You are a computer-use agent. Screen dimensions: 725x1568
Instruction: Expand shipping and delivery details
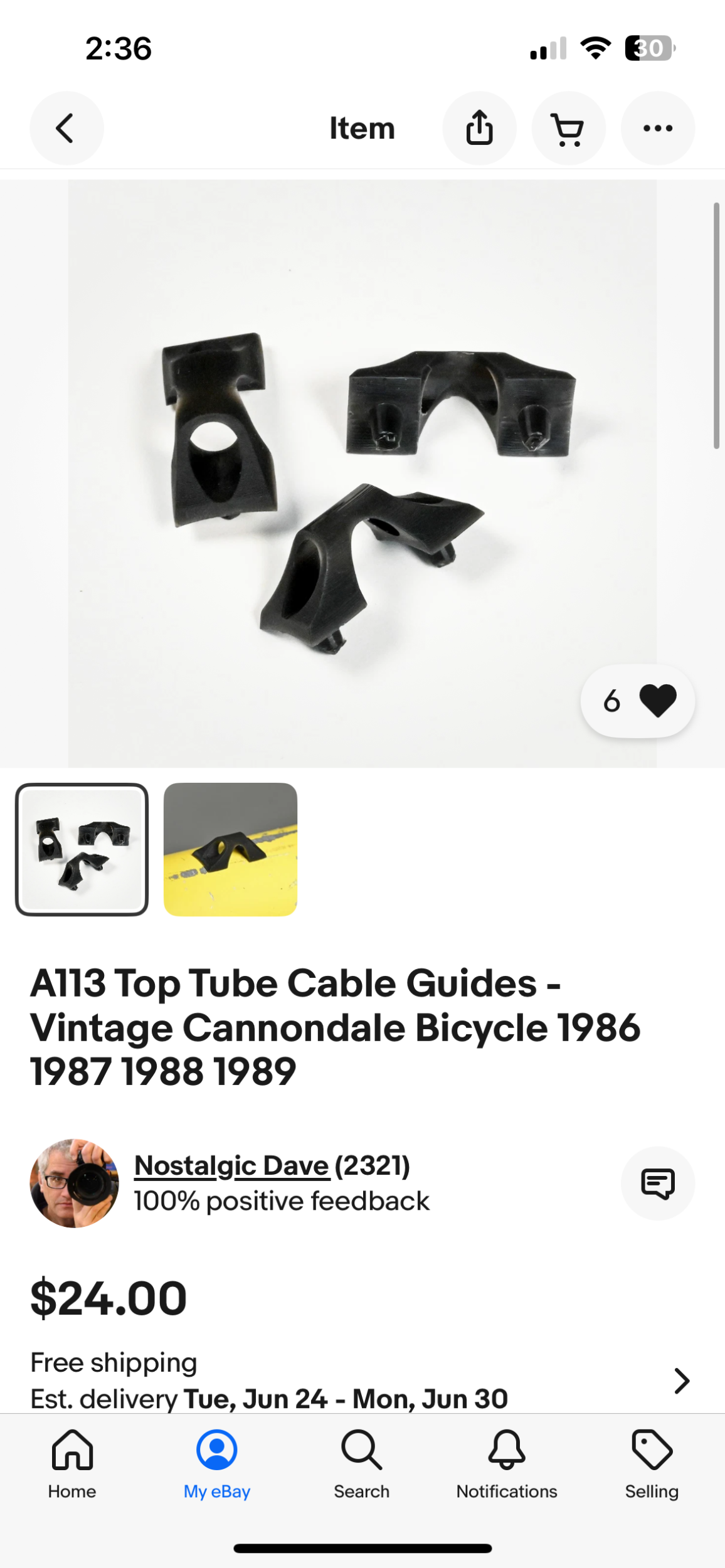tap(681, 1380)
